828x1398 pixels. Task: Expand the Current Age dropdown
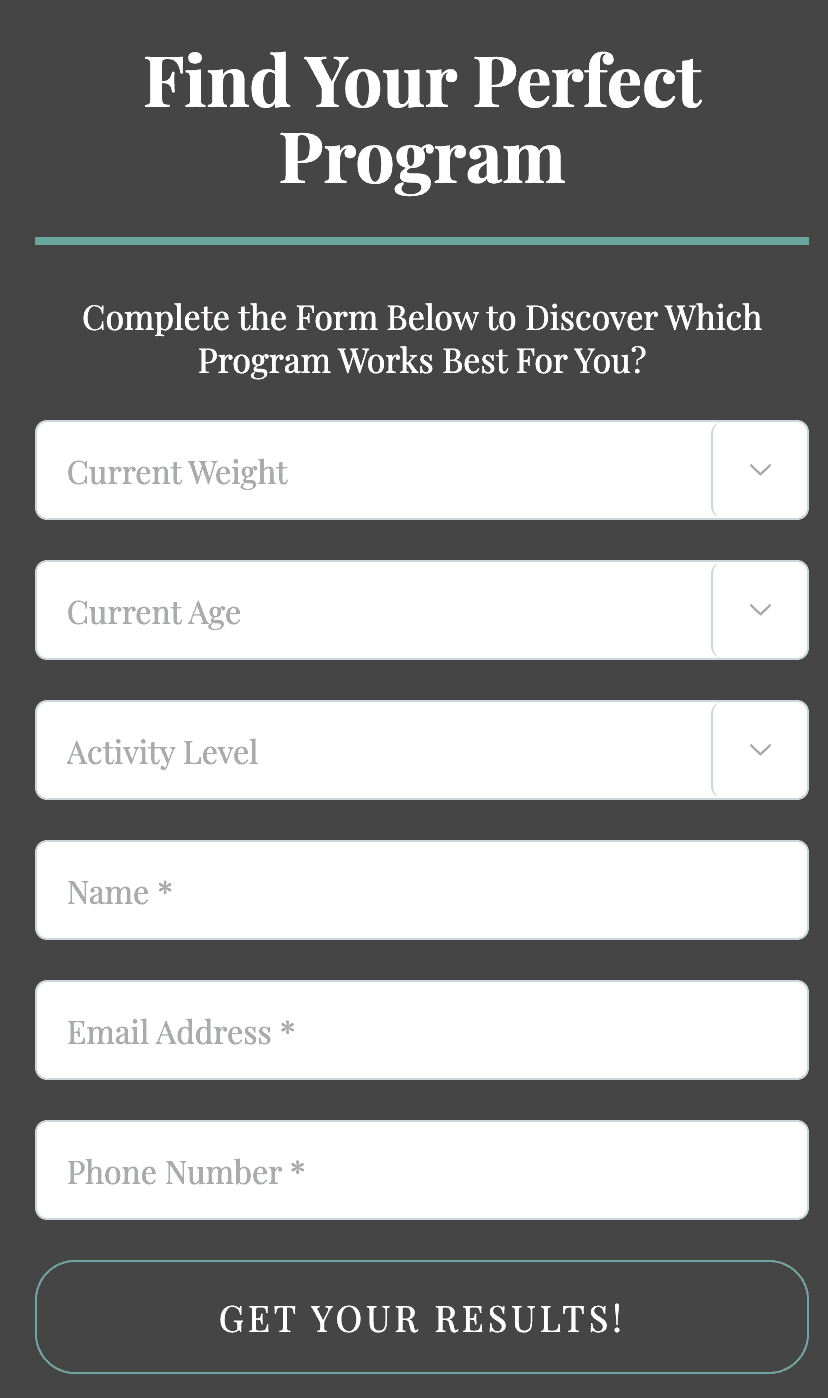pos(421,610)
